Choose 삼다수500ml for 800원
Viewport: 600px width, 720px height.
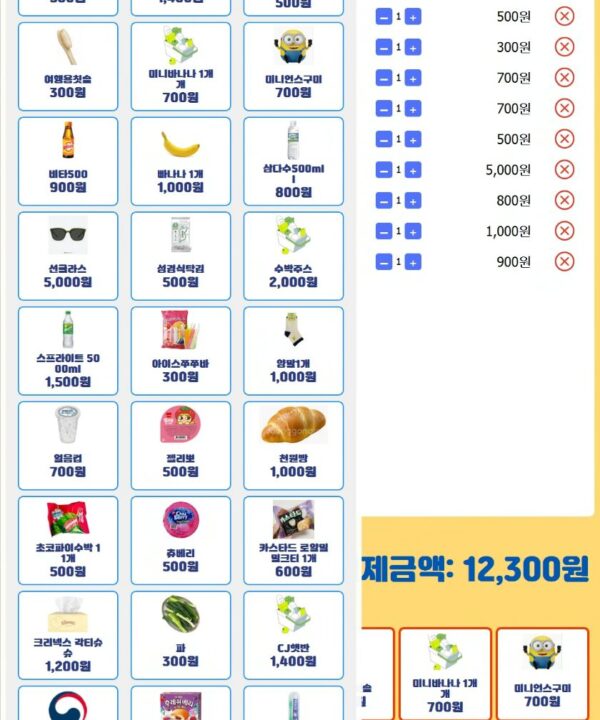click(293, 160)
